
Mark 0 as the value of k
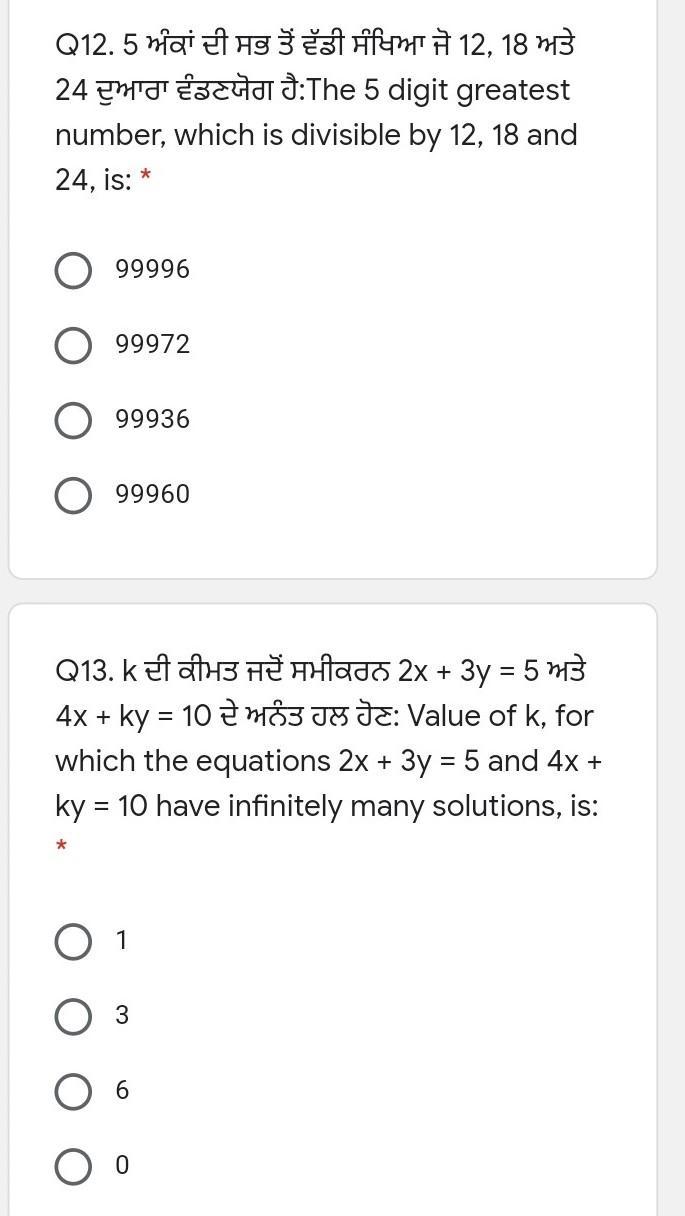[73, 1166]
